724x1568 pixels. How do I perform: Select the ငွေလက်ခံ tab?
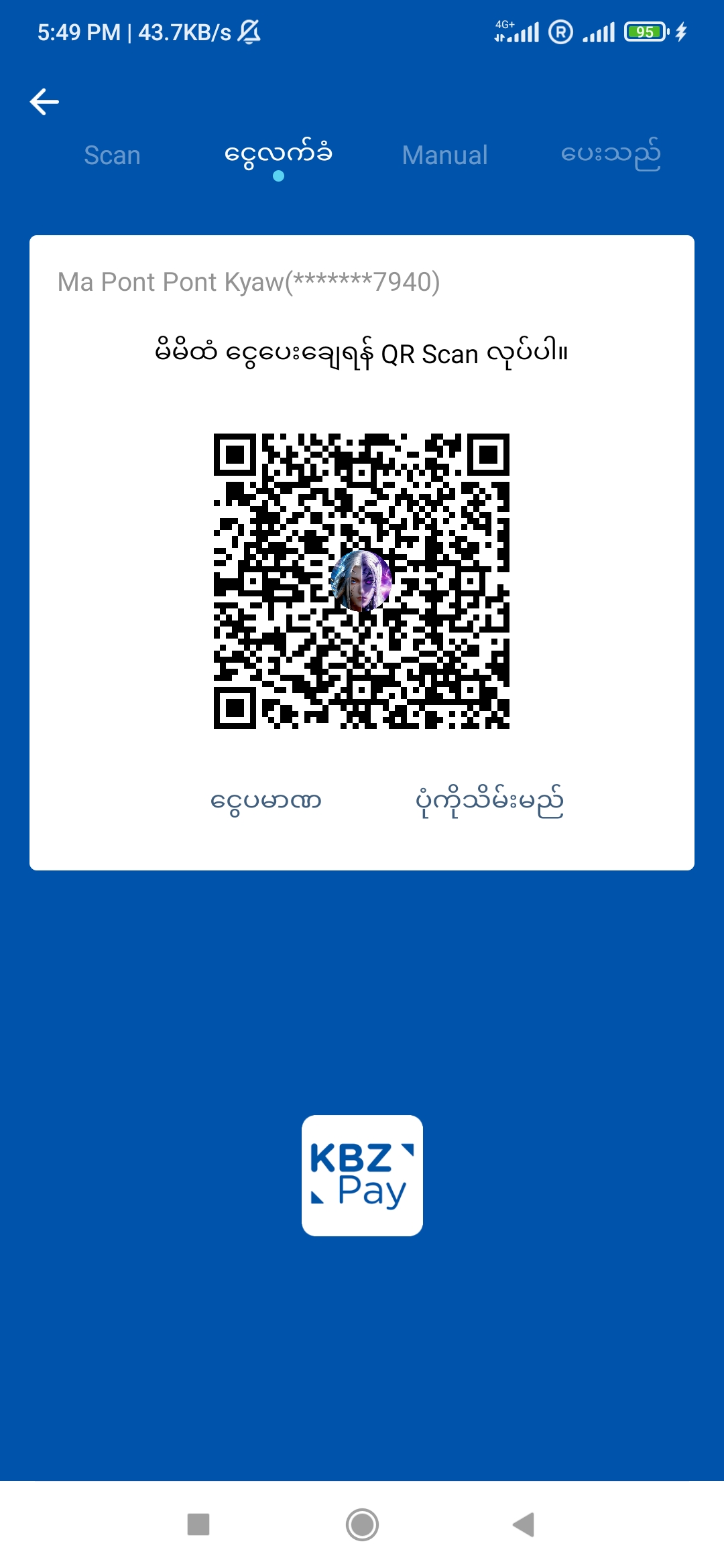click(278, 155)
